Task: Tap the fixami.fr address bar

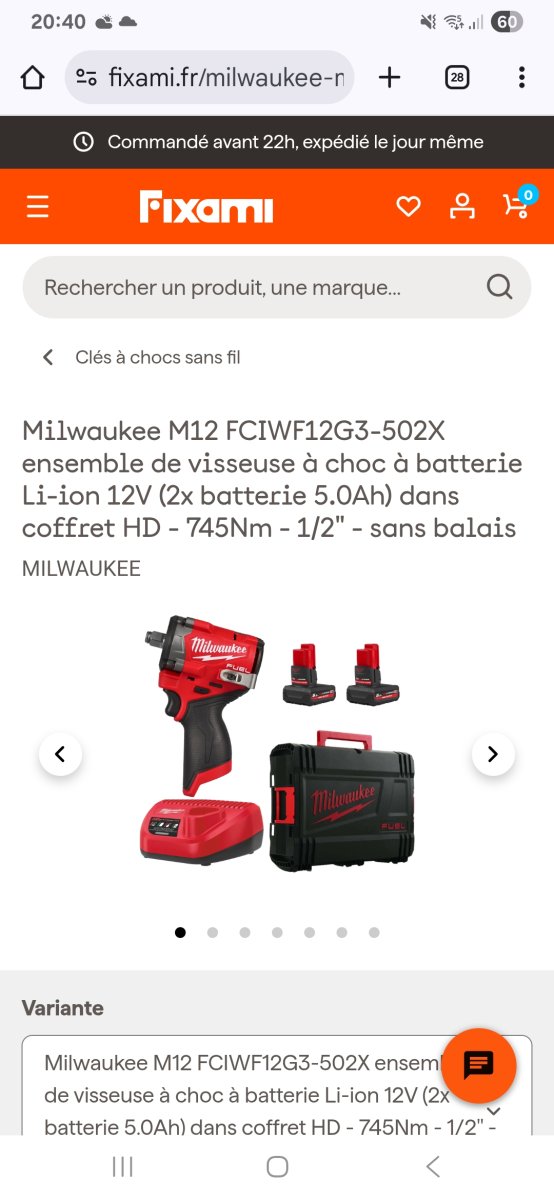Action: (209, 77)
